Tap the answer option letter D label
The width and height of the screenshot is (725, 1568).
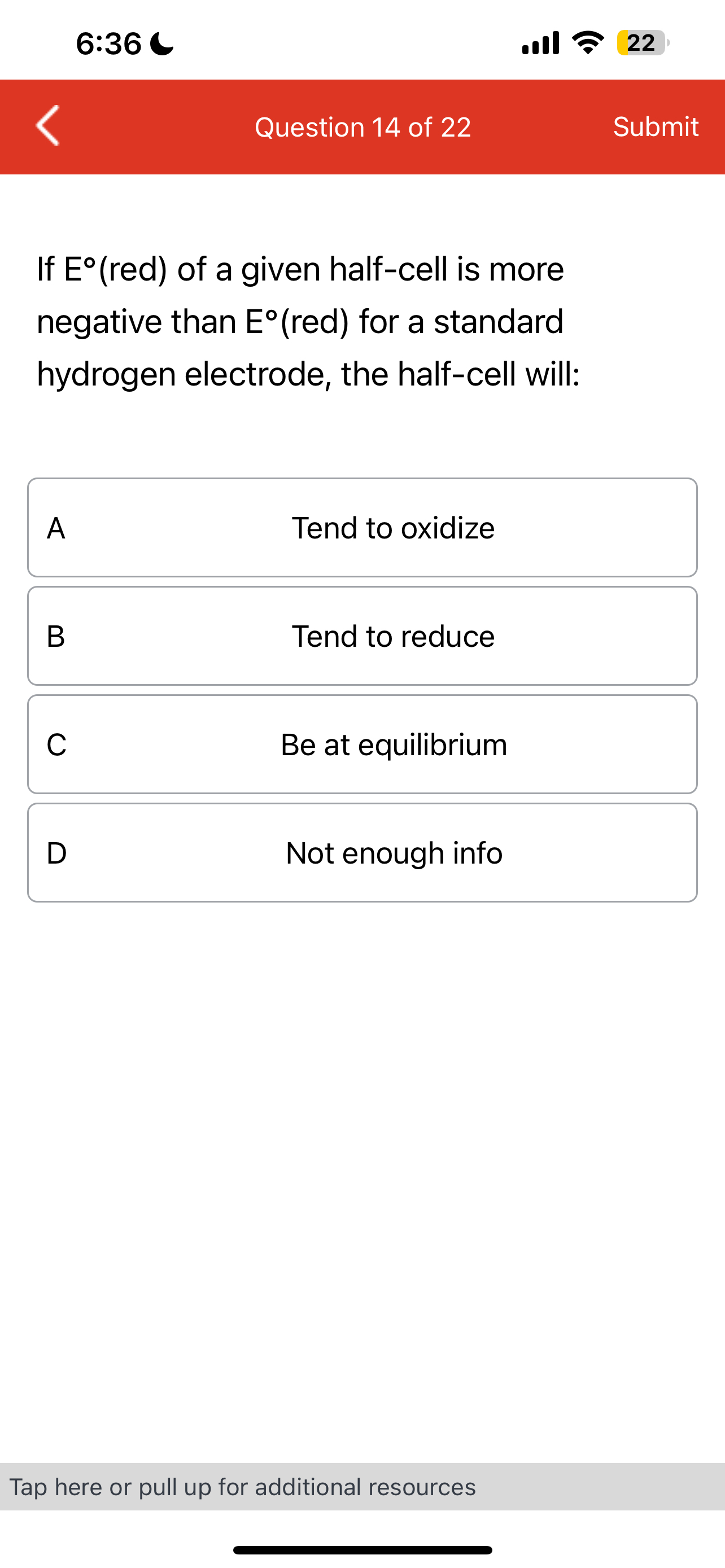point(58,852)
